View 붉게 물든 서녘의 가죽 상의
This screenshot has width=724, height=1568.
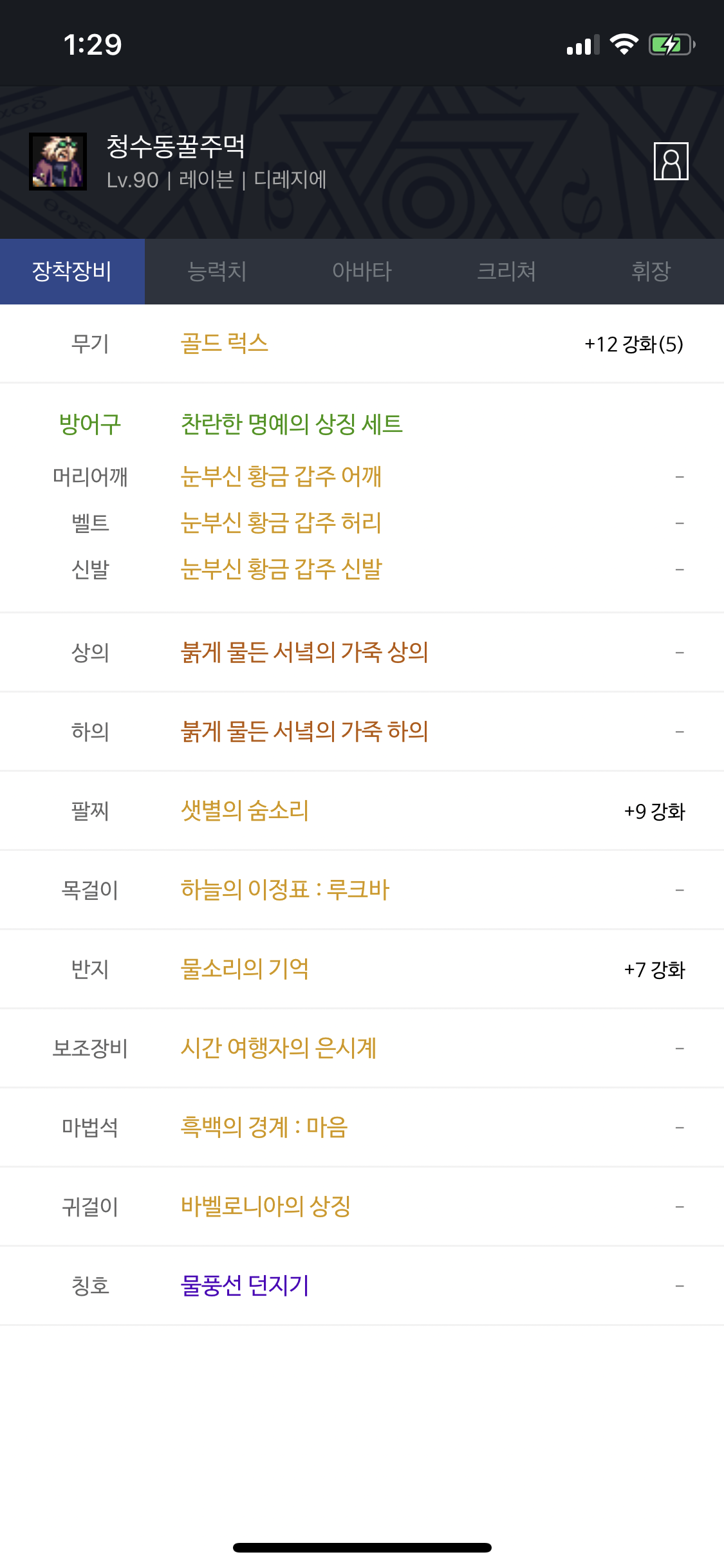304,653
